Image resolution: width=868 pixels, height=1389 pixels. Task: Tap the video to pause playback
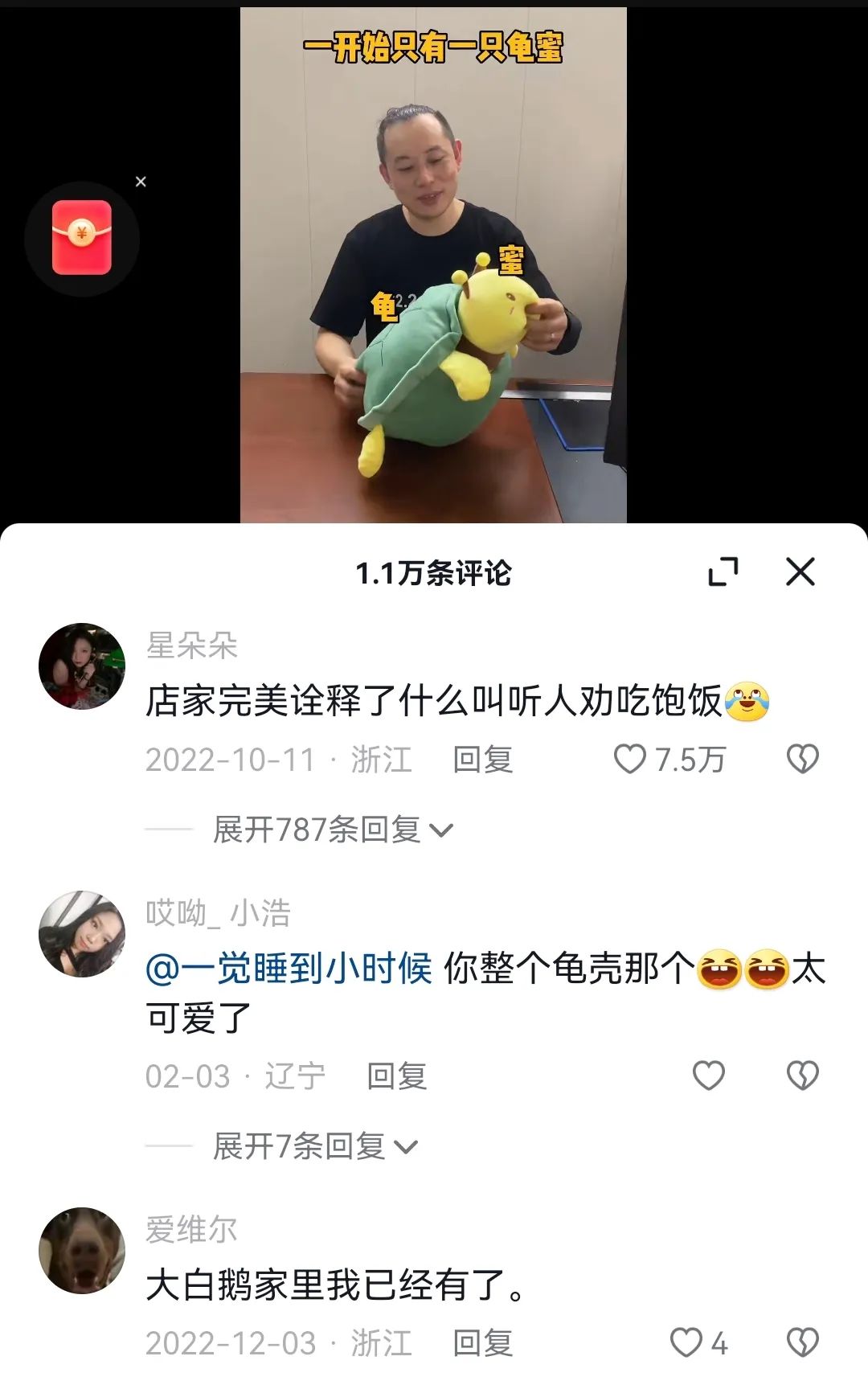tap(433, 265)
